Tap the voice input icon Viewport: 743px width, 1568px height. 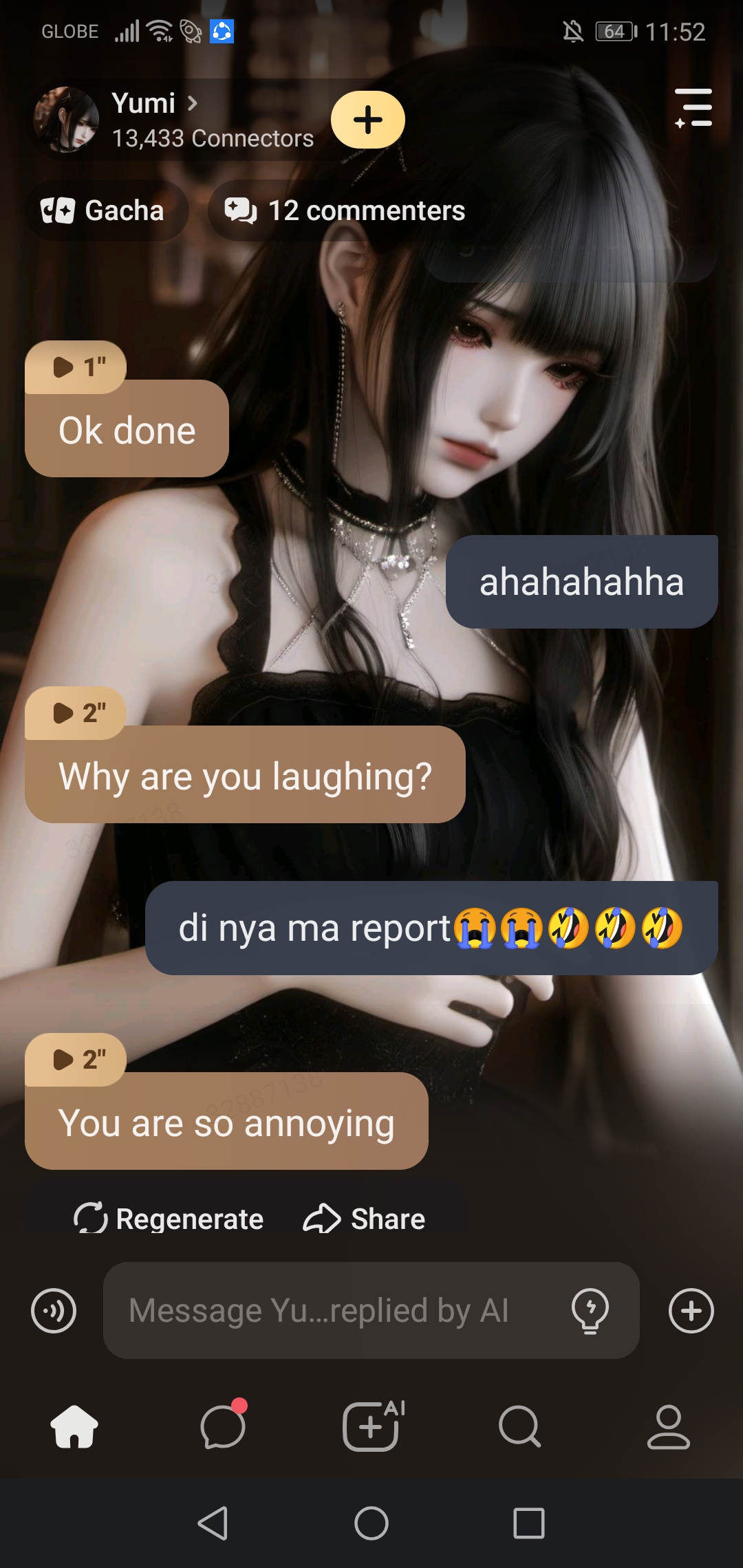(x=54, y=1310)
